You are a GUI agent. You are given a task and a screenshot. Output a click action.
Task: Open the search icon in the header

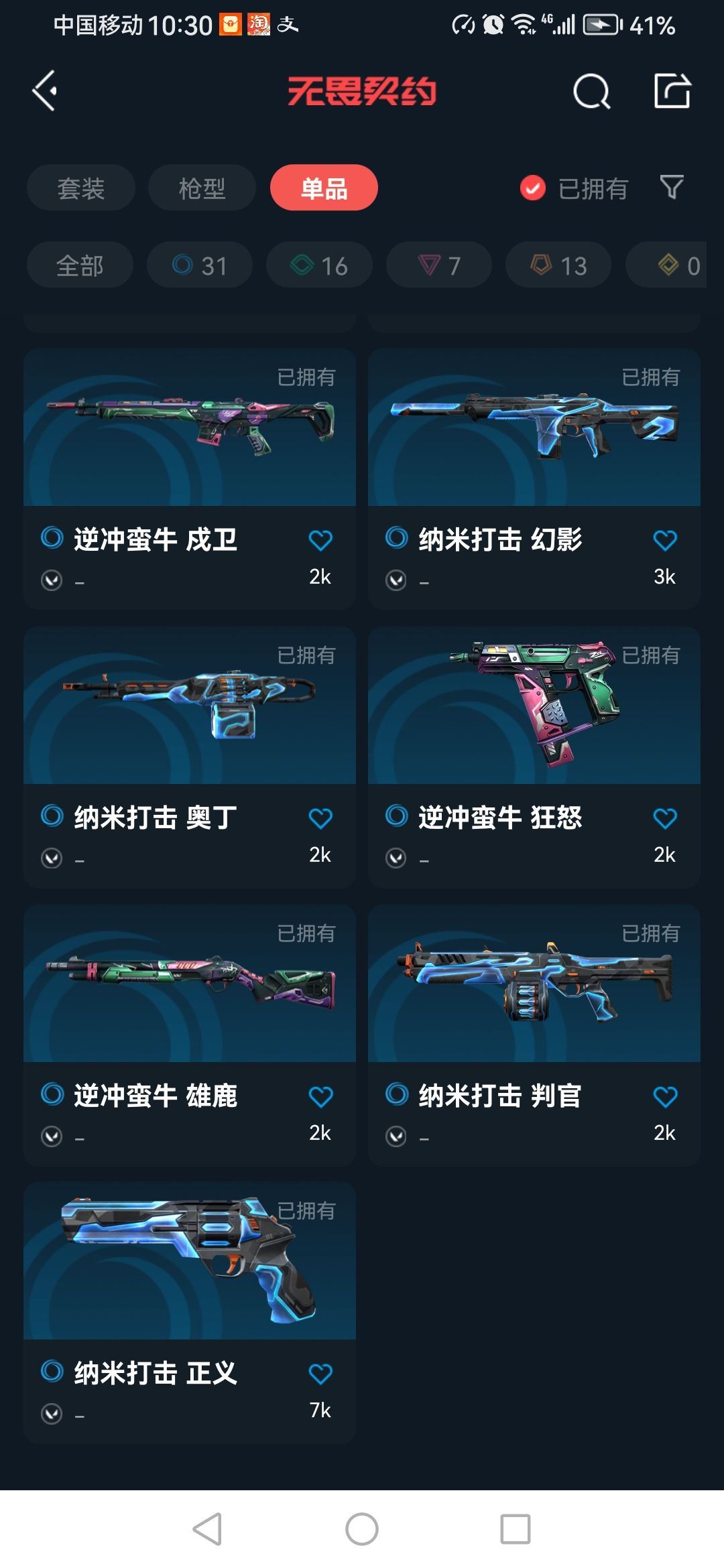pyautogui.click(x=591, y=91)
